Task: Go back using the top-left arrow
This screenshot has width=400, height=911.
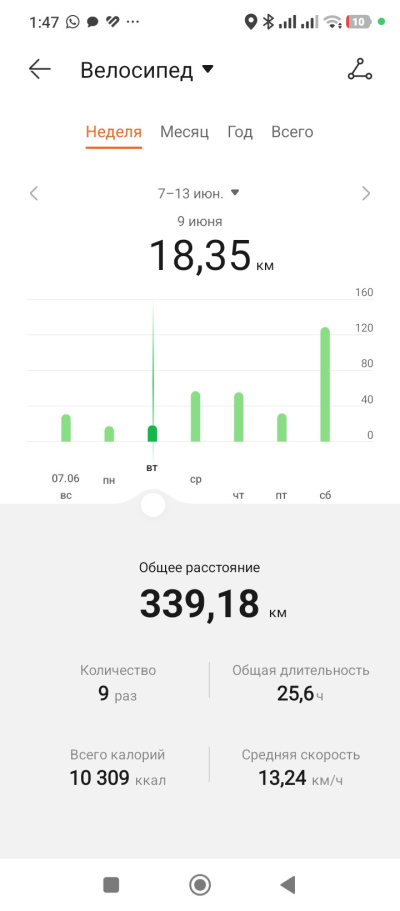Action: (x=40, y=70)
